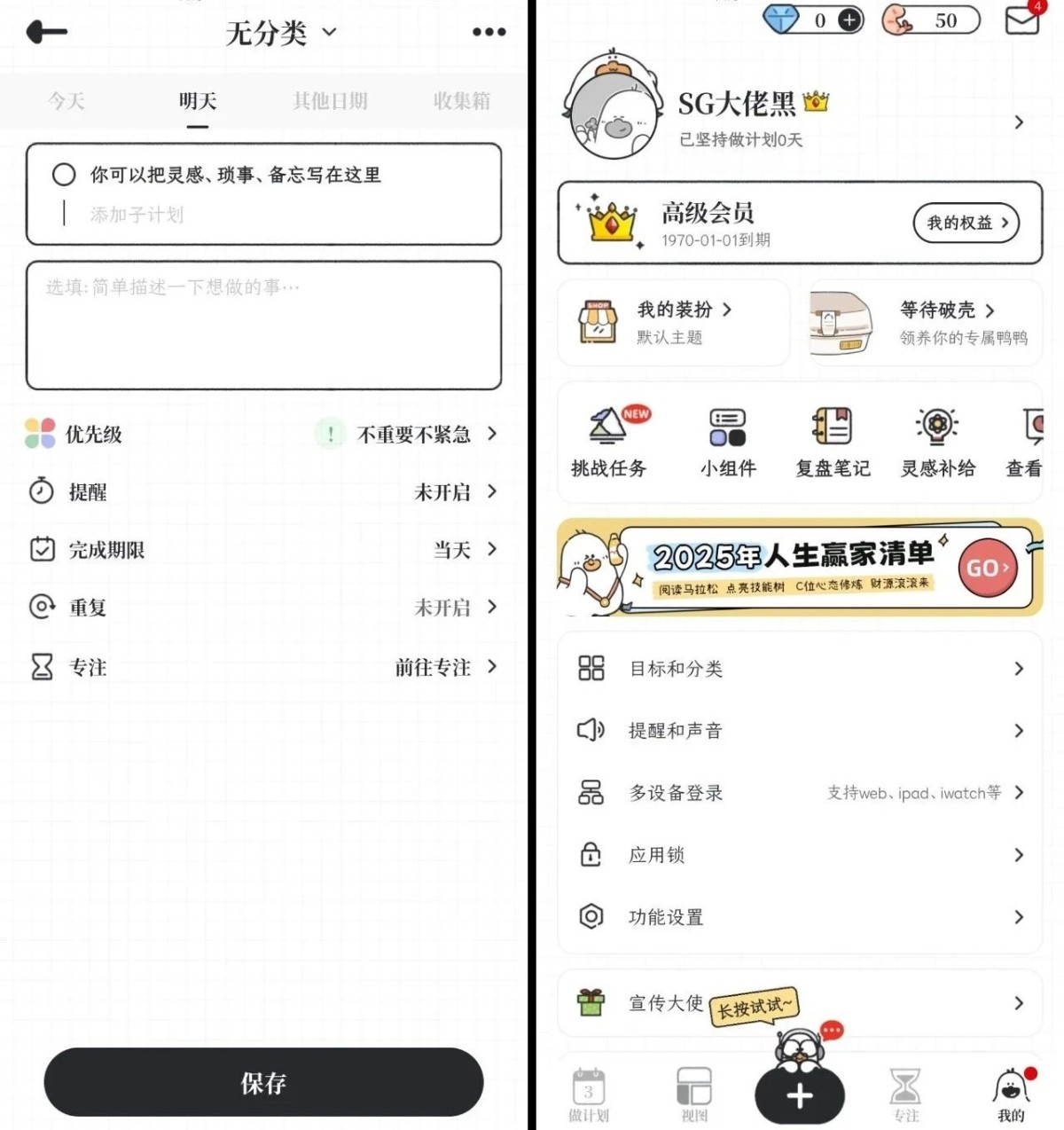Tap the 我的权益 button
The image size is (1064, 1130).
(966, 223)
